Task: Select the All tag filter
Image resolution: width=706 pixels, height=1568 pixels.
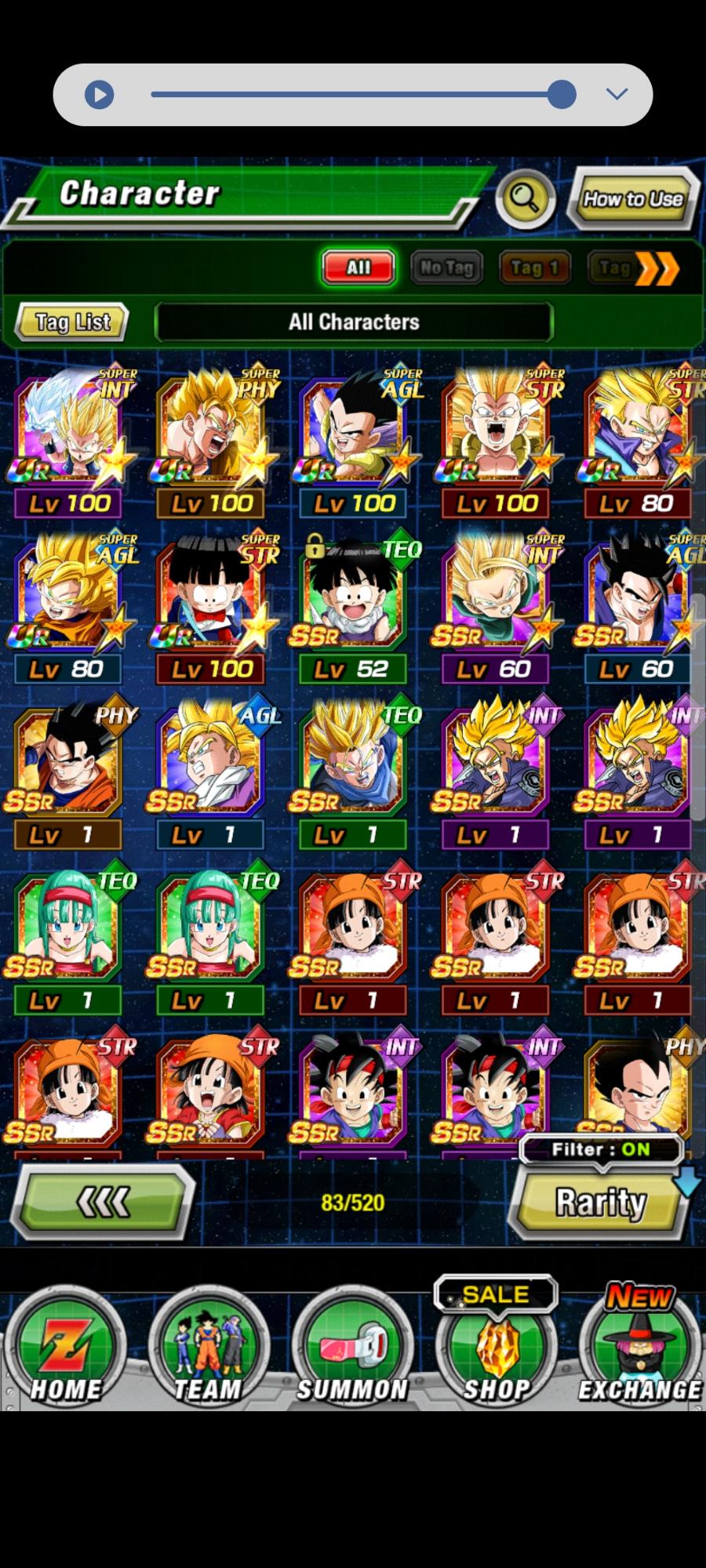Action: 358,268
